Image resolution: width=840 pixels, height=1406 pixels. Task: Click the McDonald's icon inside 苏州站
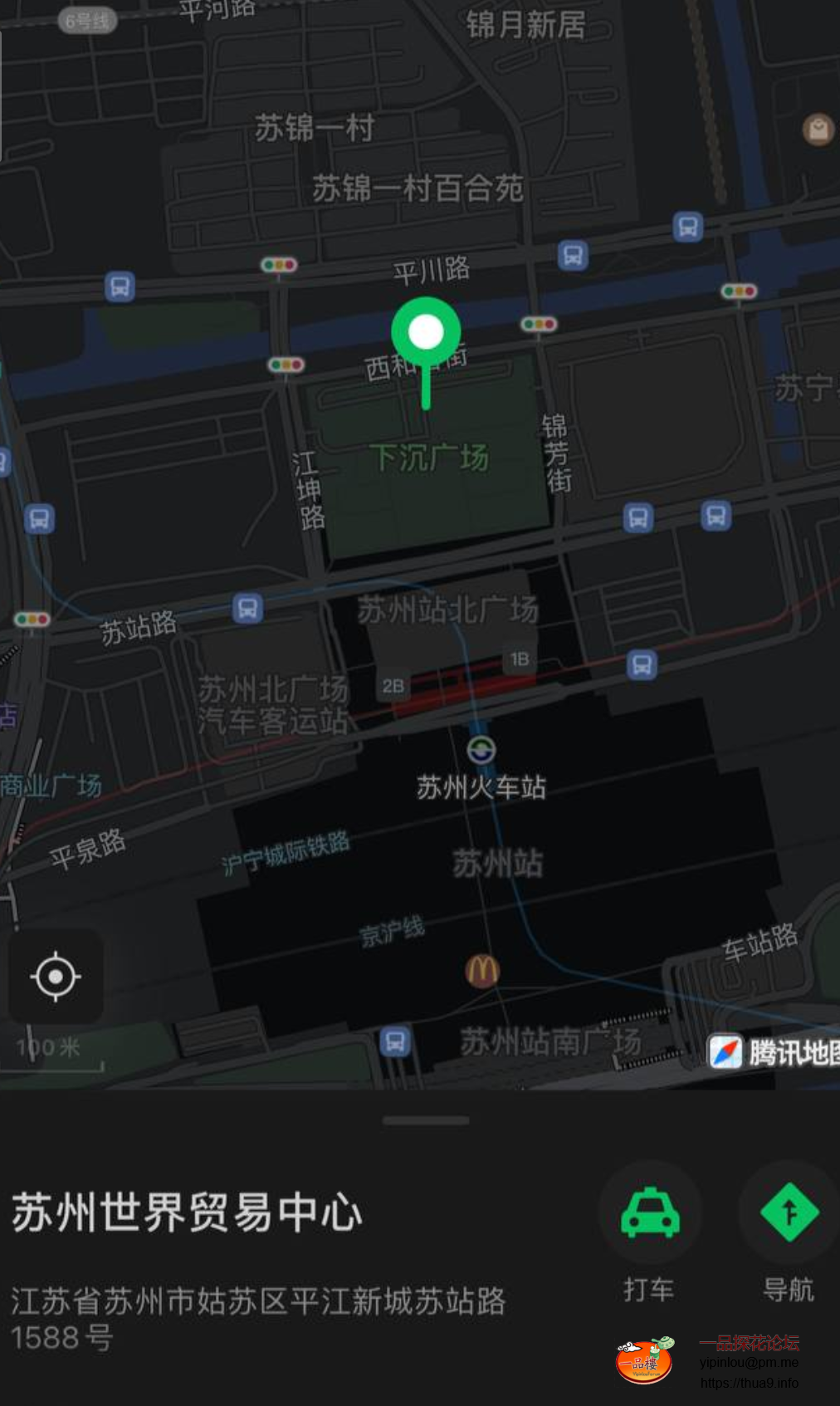pyautogui.click(x=480, y=970)
